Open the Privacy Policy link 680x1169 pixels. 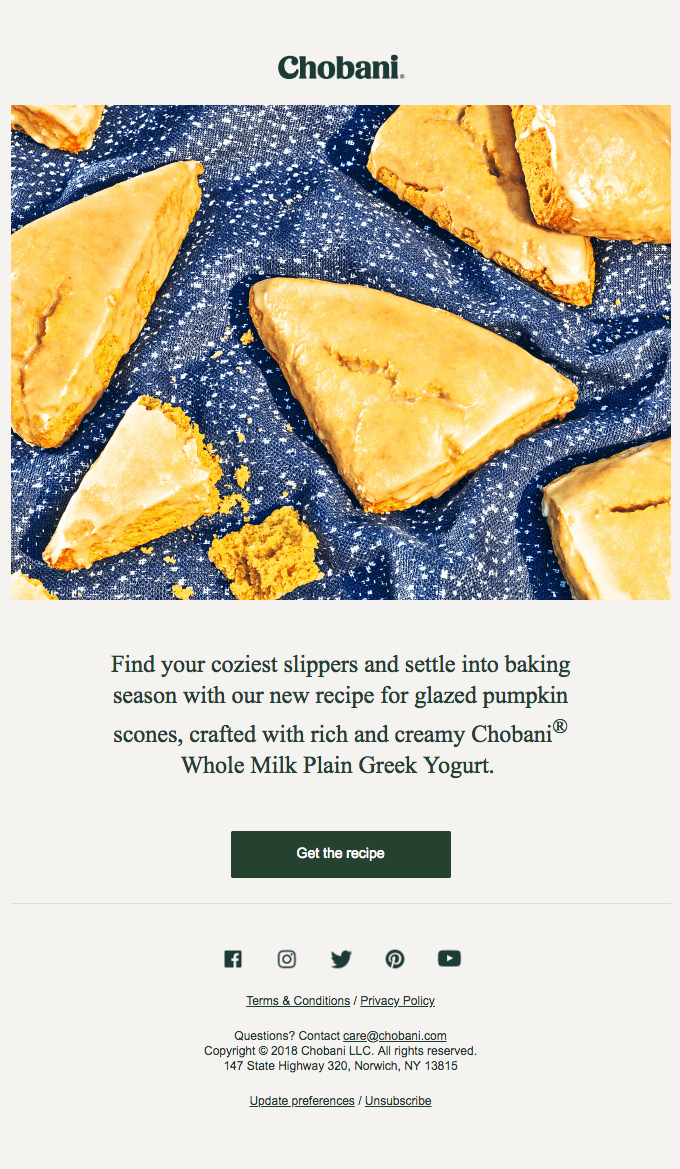click(397, 1001)
